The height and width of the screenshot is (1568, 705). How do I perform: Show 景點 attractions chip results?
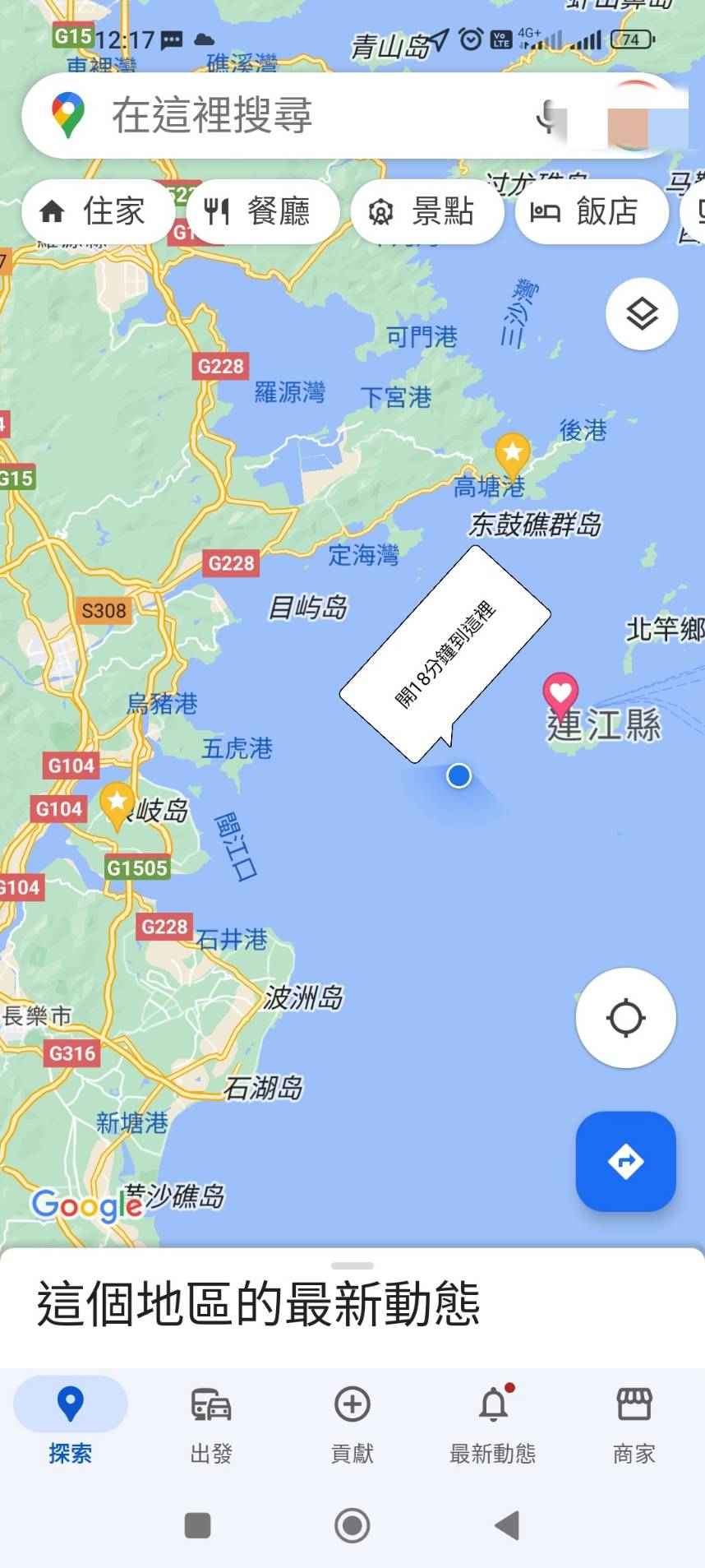tap(427, 211)
